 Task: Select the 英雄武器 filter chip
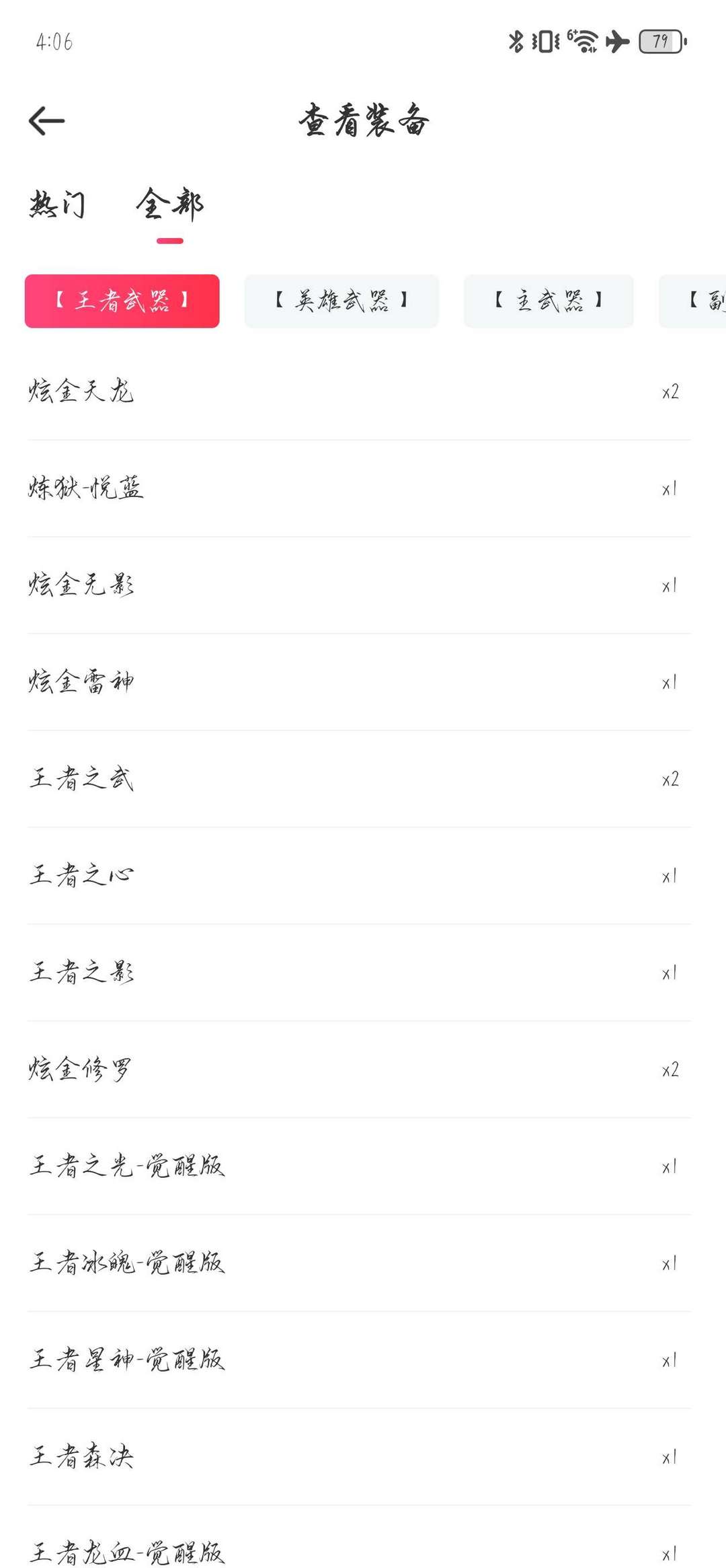point(341,301)
